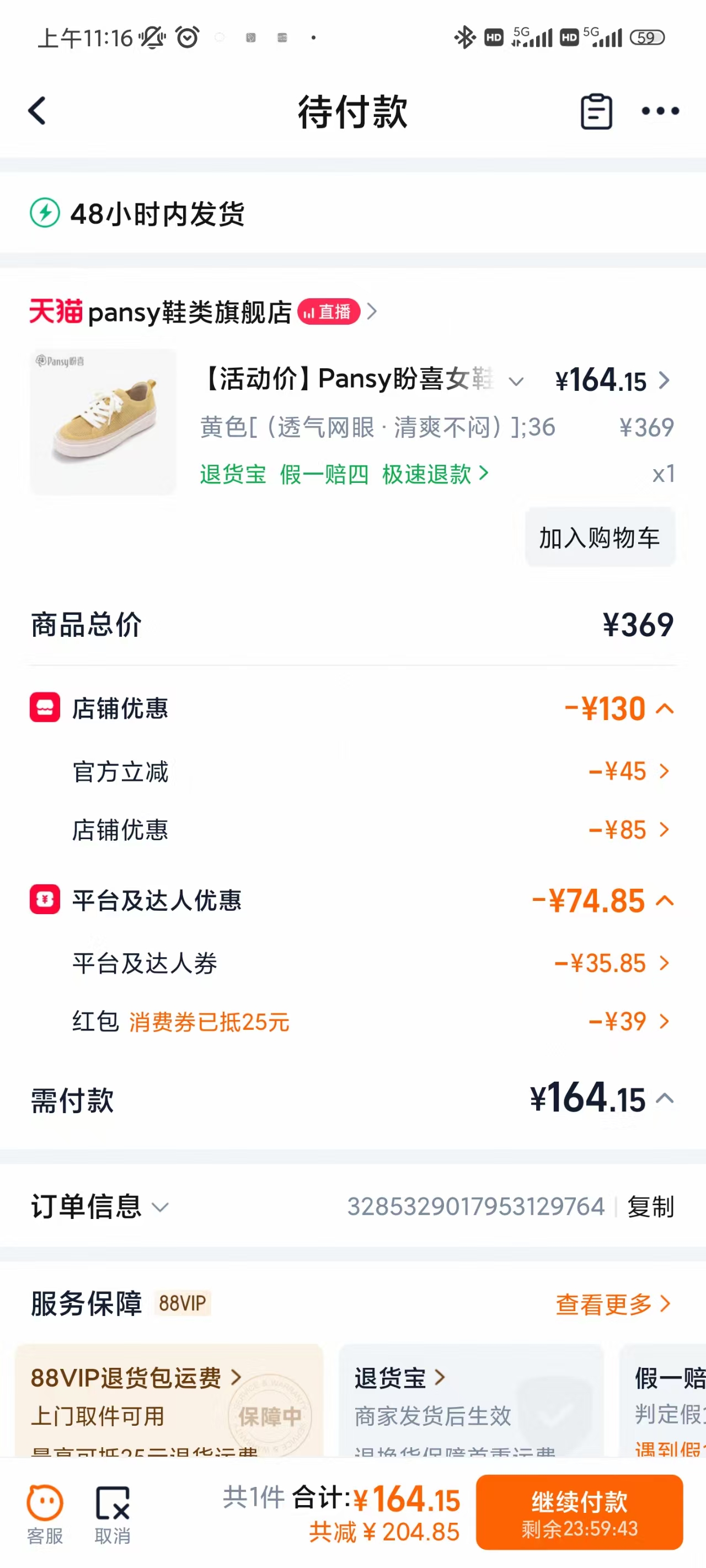This screenshot has width=706, height=1568.
Task: Copy the order number with 复制
Action: pos(650,1206)
